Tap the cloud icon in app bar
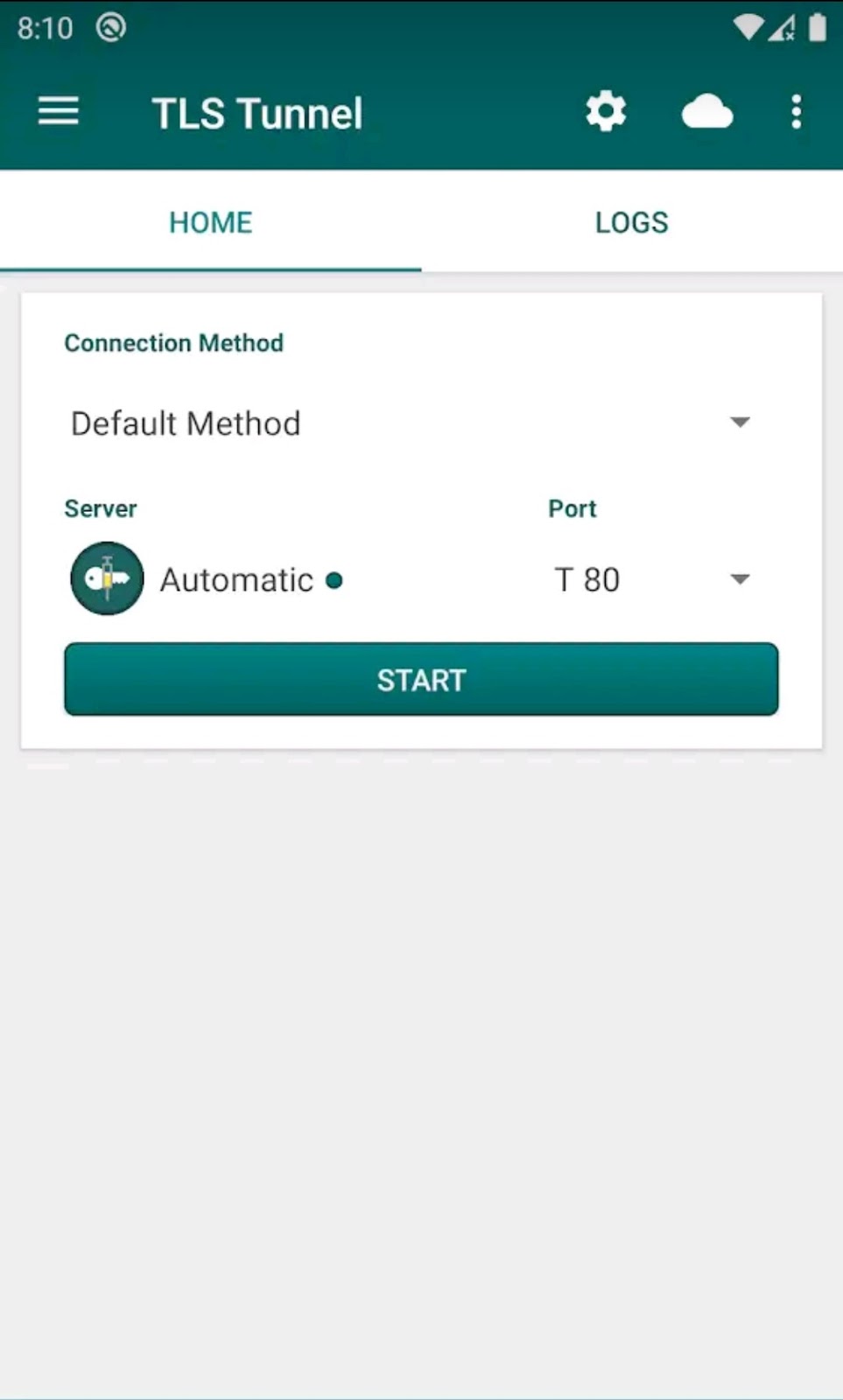 (707, 112)
